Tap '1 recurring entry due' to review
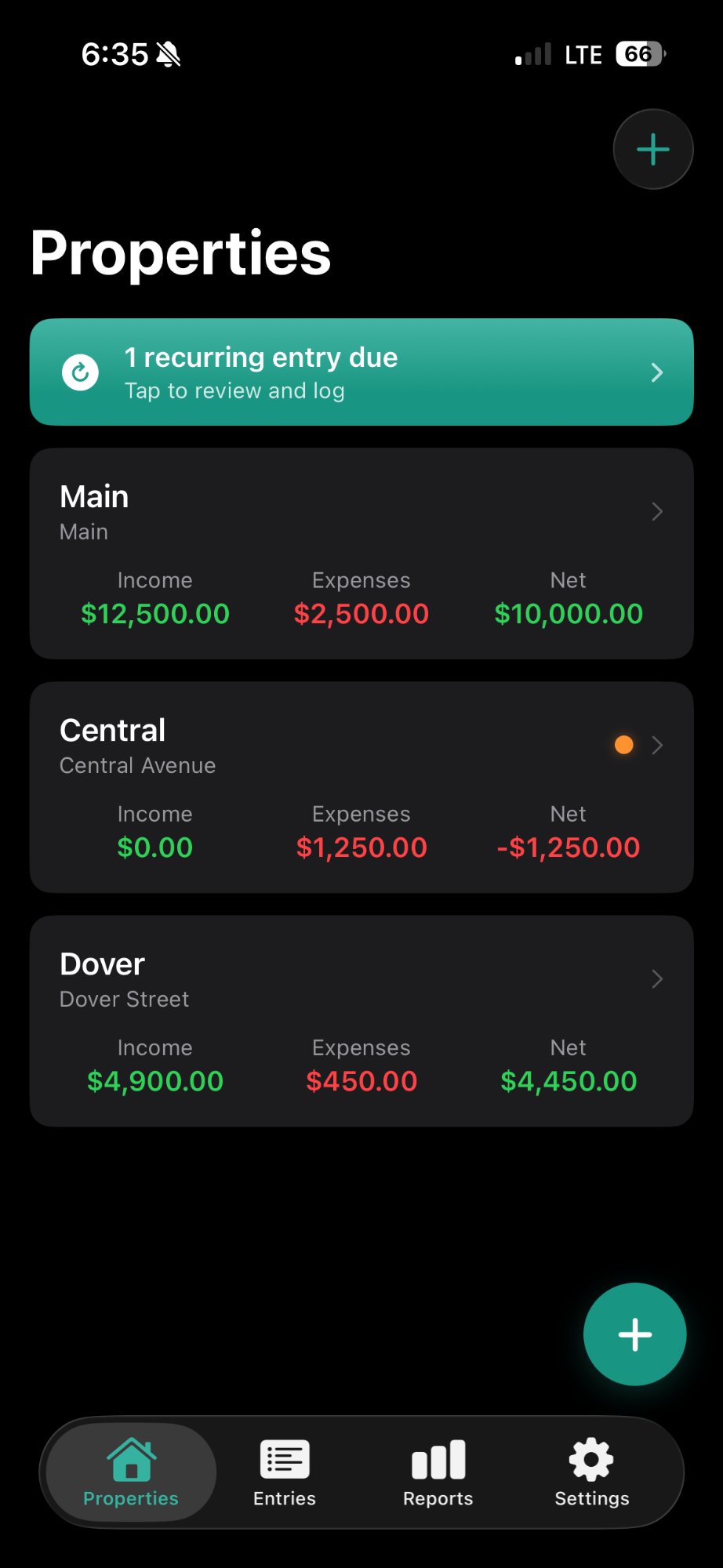 [x=261, y=357]
